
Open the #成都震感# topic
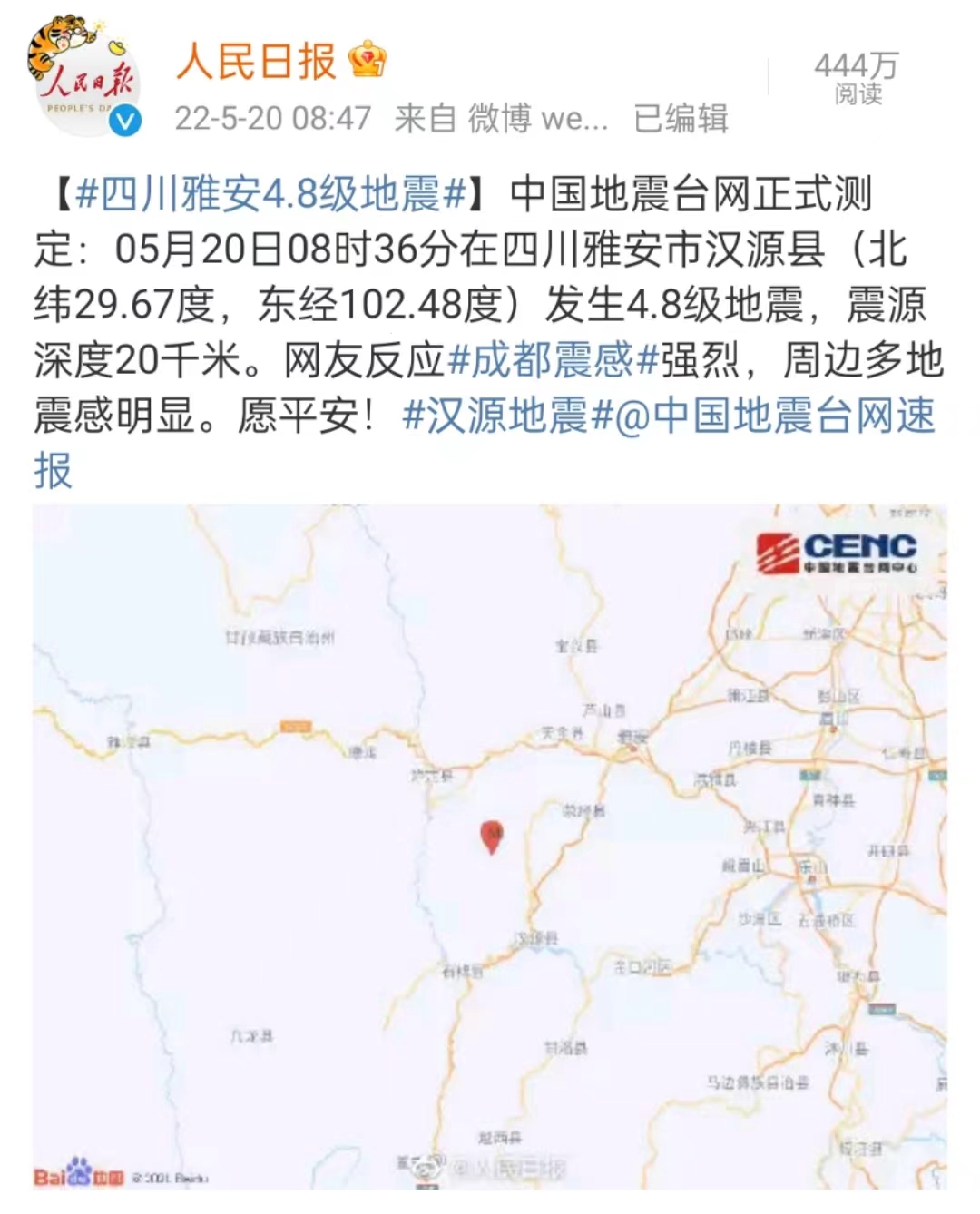[x=552, y=360]
